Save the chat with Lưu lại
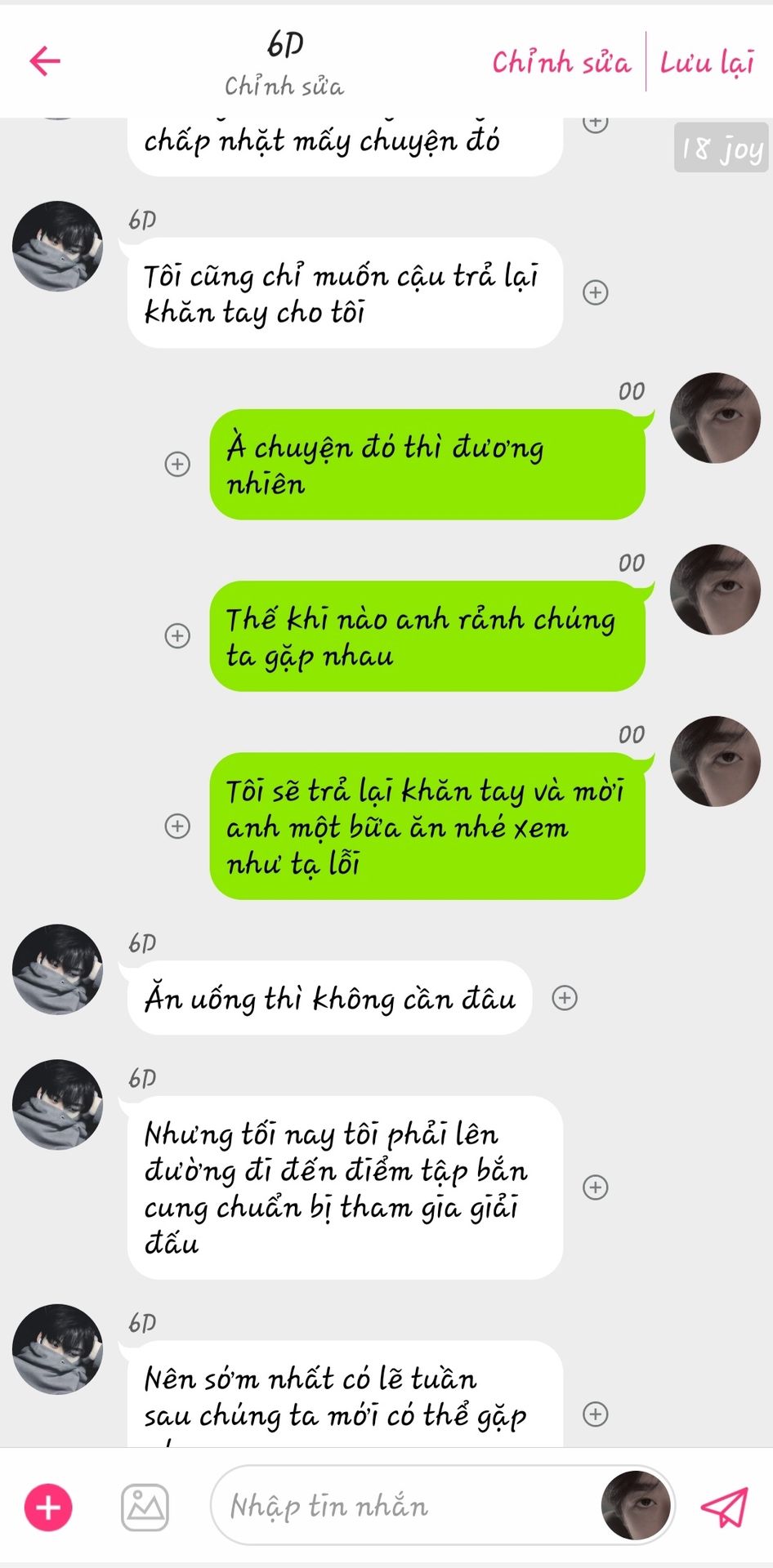The image size is (773, 1568). click(x=707, y=62)
